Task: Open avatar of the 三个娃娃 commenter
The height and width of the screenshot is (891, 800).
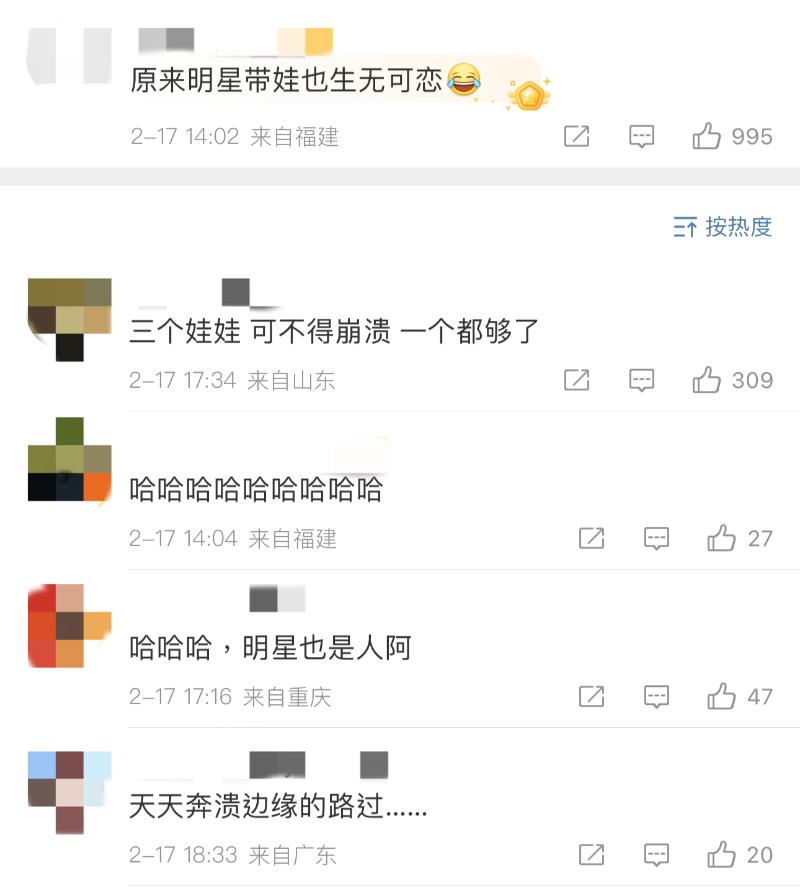Action: point(69,319)
